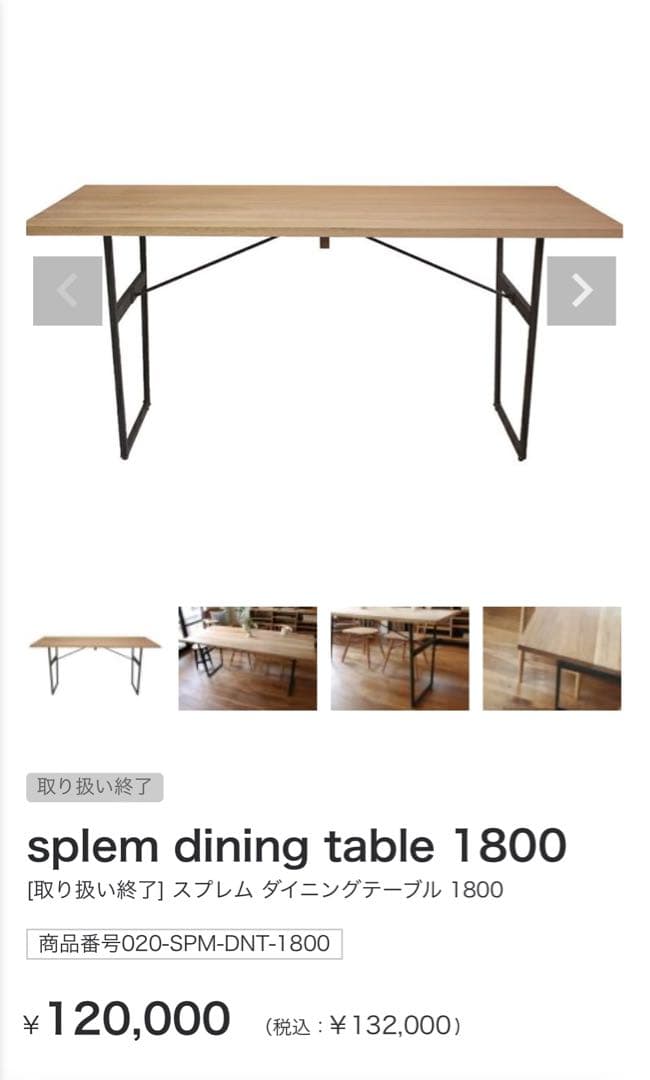Show the previous product image
This screenshot has width=650, height=1080.
click(x=67, y=291)
